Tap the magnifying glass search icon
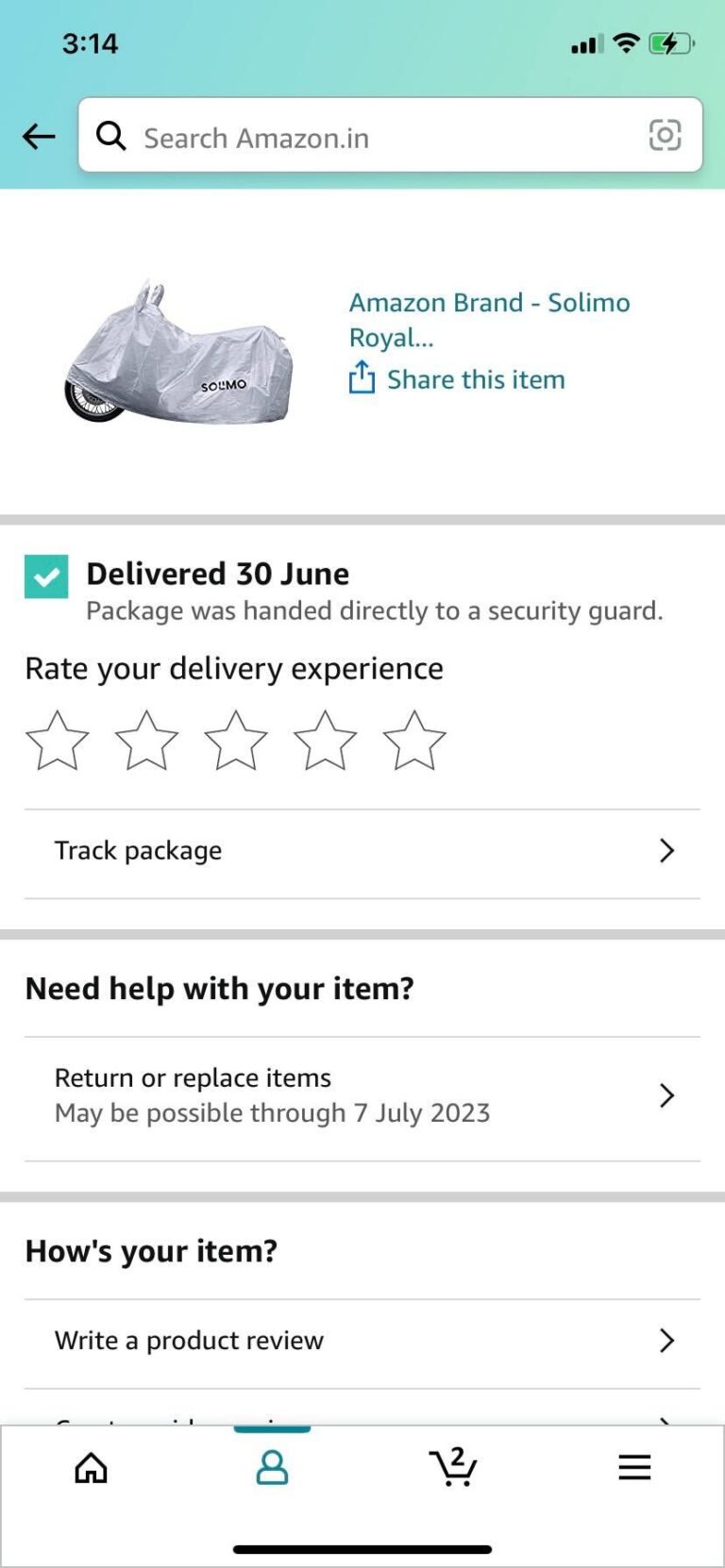725x1568 pixels. (111, 136)
